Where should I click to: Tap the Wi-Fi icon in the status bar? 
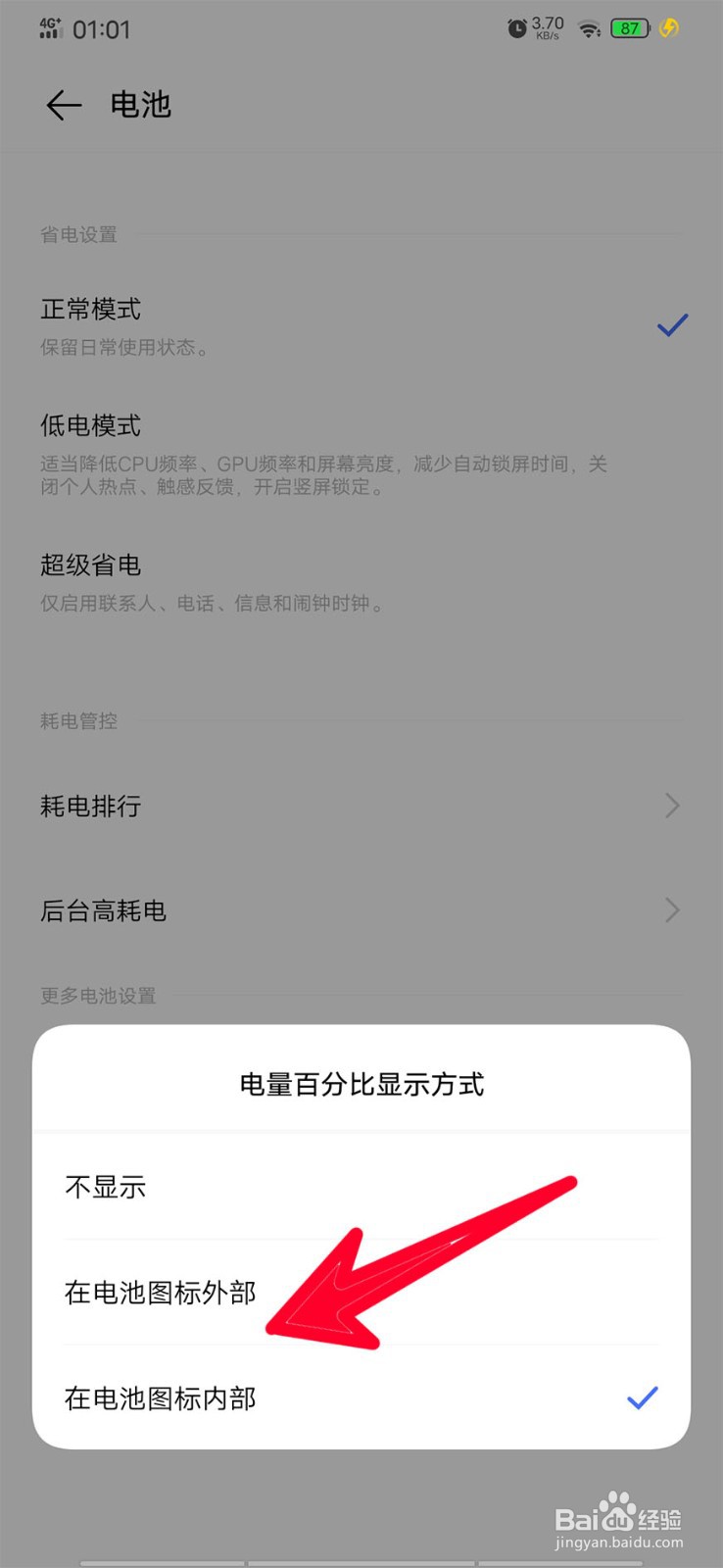tap(588, 28)
